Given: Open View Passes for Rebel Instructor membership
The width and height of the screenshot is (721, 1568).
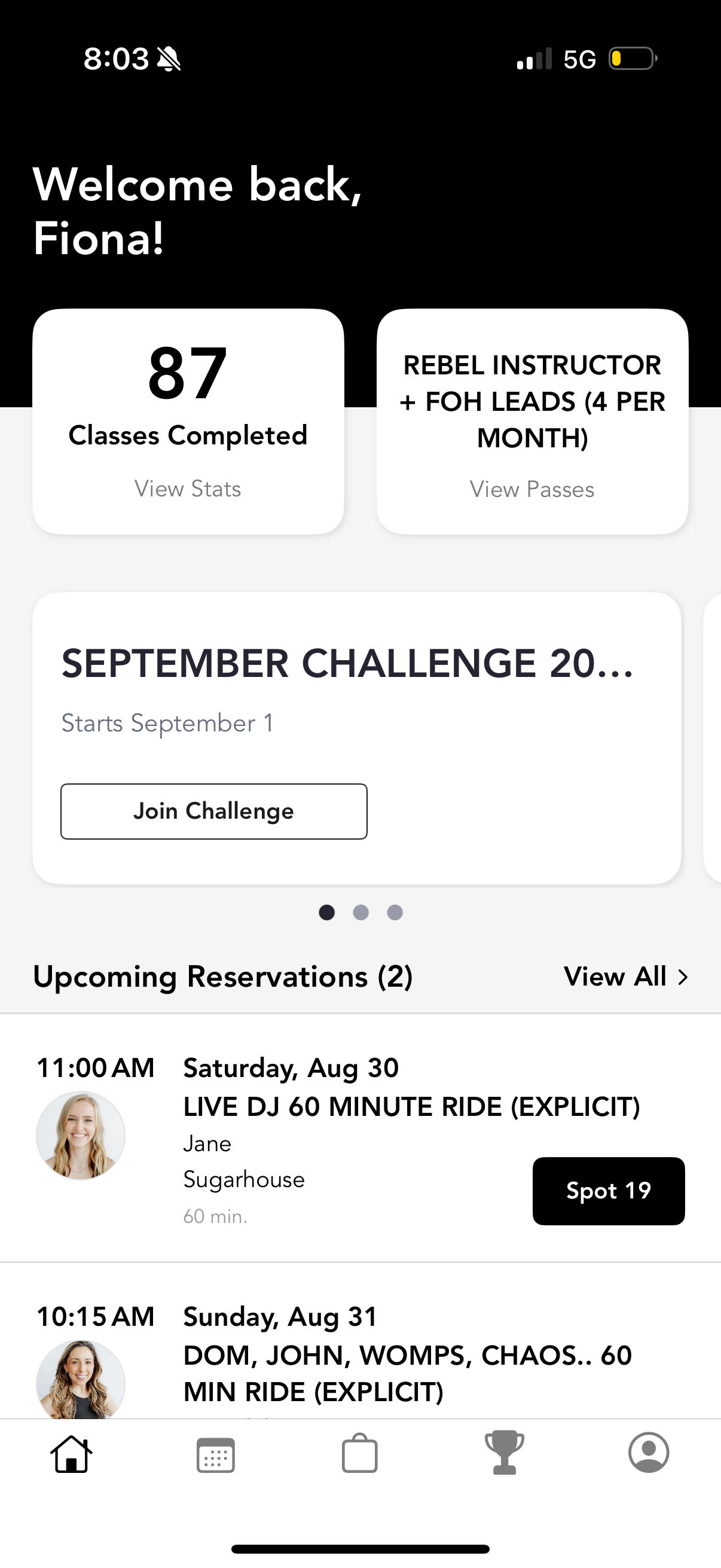Looking at the screenshot, I should (x=531, y=489).
